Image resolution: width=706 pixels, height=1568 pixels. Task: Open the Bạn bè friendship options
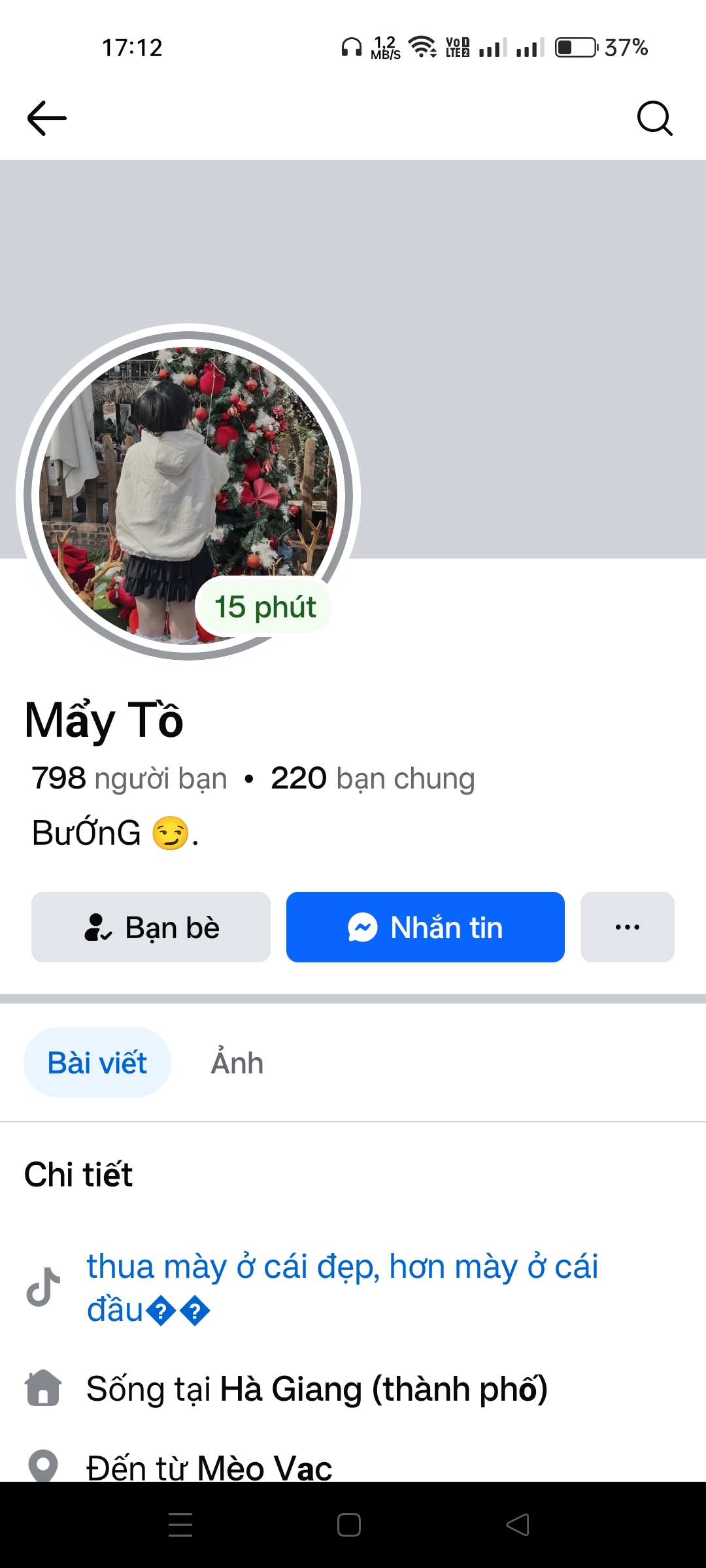151,927
